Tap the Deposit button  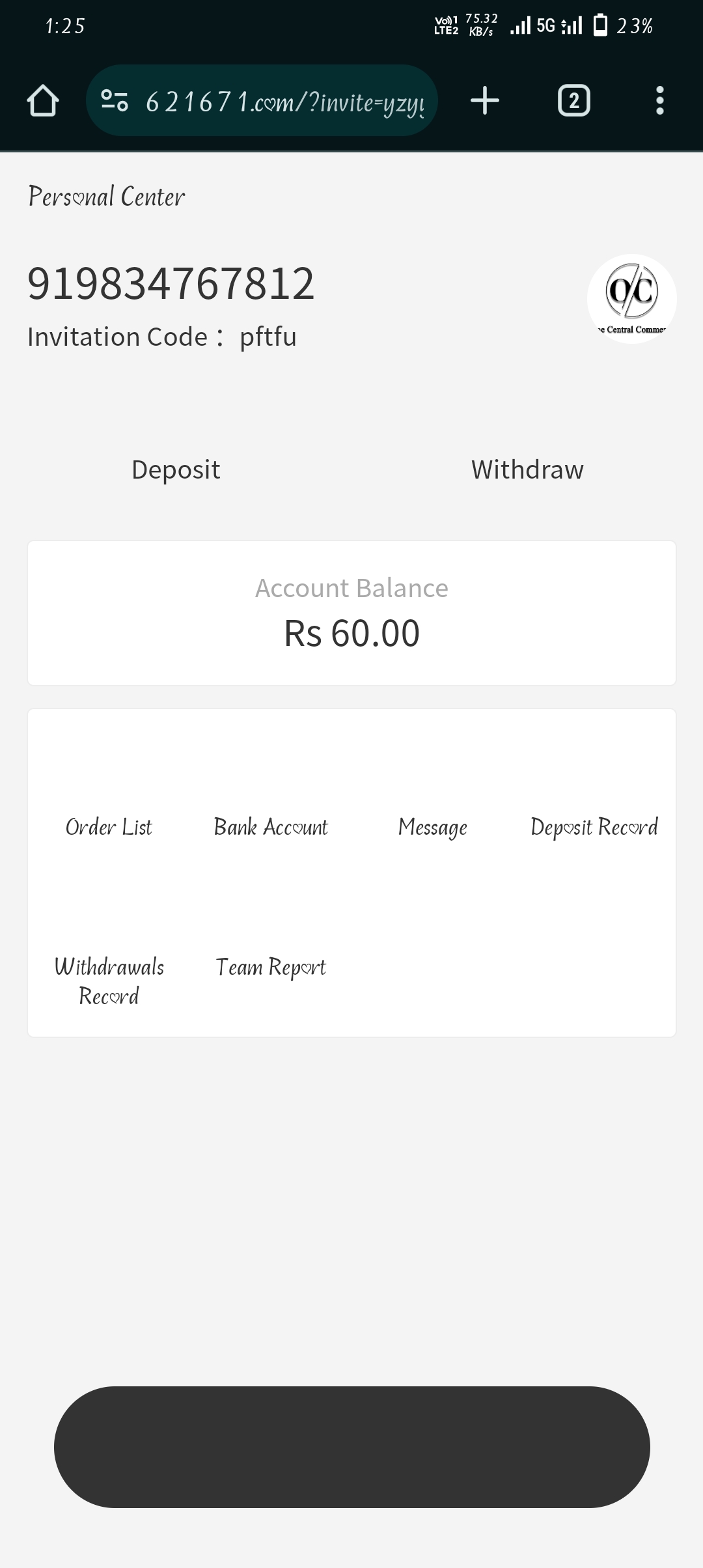tap(176, 469)
